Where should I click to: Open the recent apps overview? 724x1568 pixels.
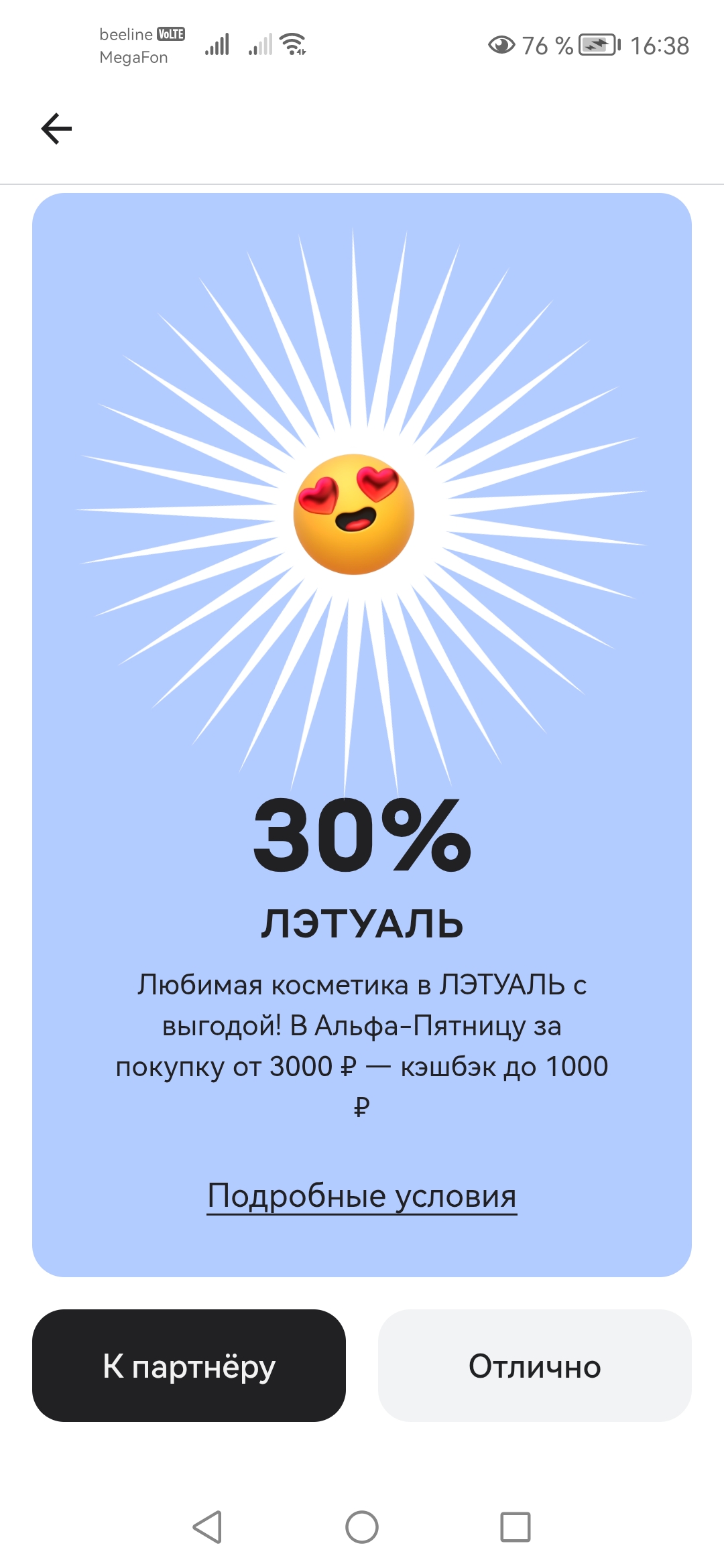(x=515, y=1527)
